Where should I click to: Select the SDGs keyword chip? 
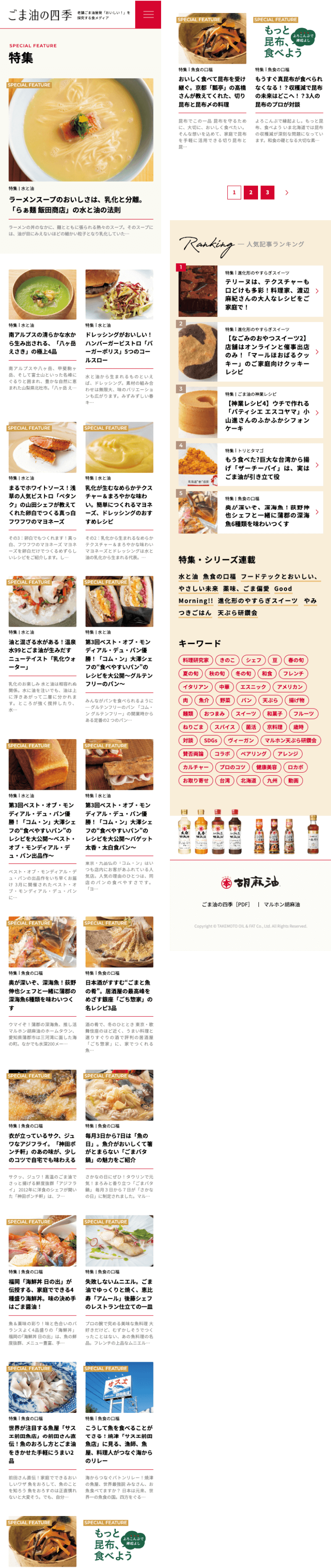(x=211, y=740)
